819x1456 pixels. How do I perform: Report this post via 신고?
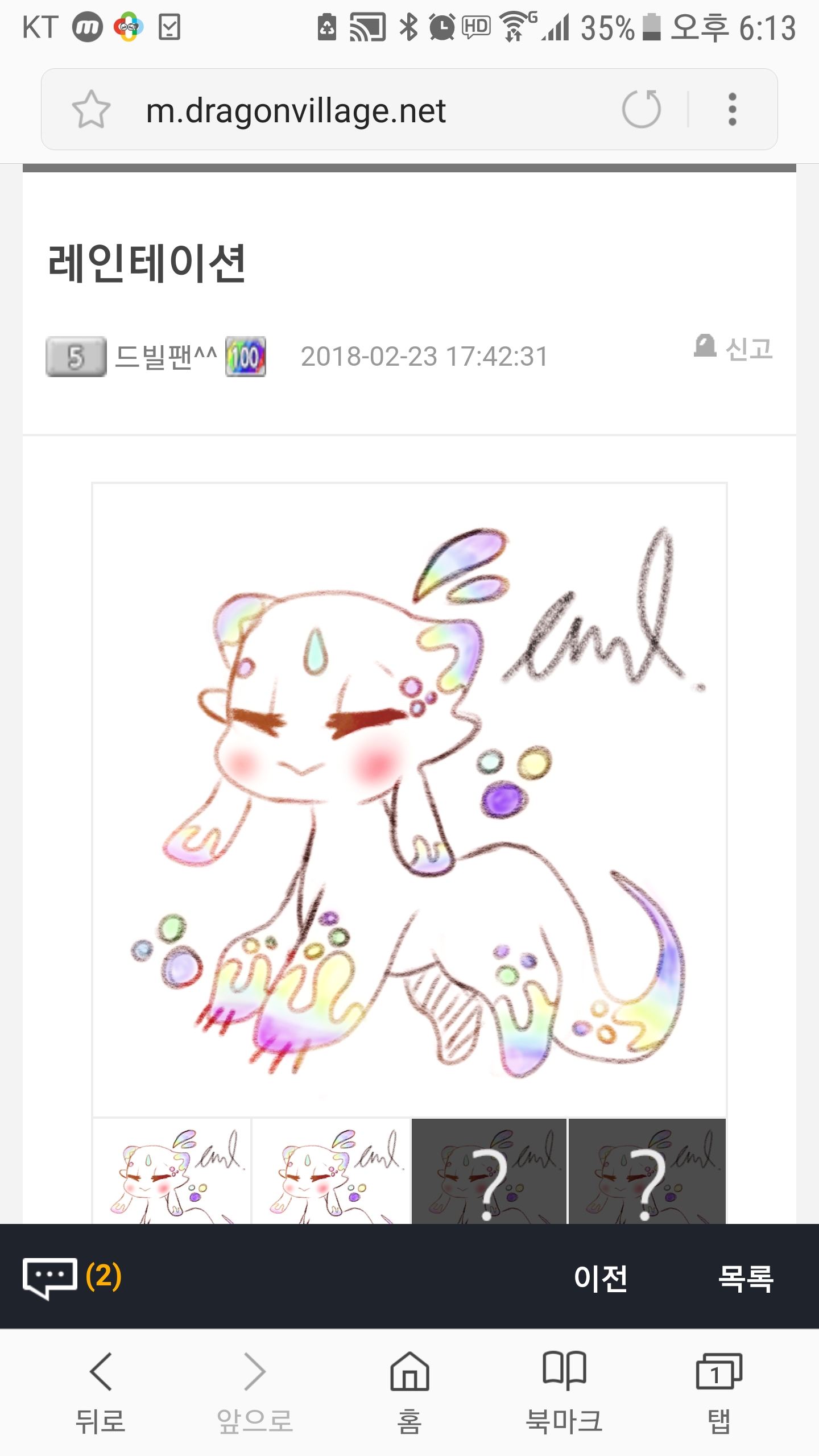[734, 348]
